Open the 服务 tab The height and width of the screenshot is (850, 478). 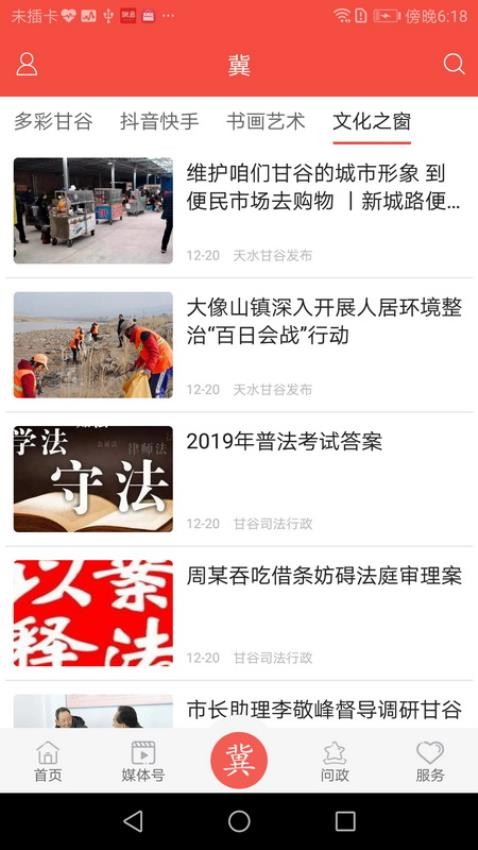click(x=430, y=762)
